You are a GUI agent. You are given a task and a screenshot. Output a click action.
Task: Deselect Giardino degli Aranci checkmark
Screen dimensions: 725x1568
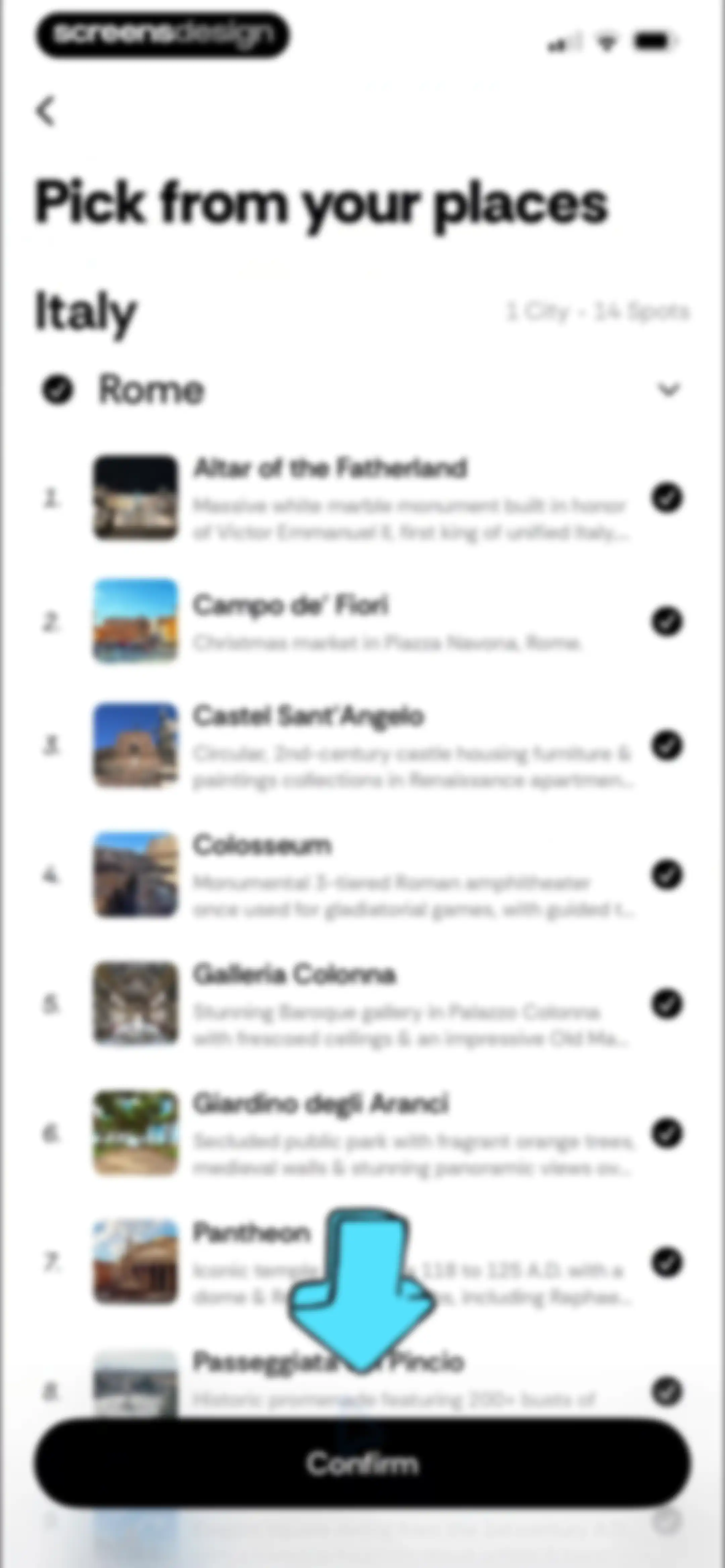tap(667, 1133)
